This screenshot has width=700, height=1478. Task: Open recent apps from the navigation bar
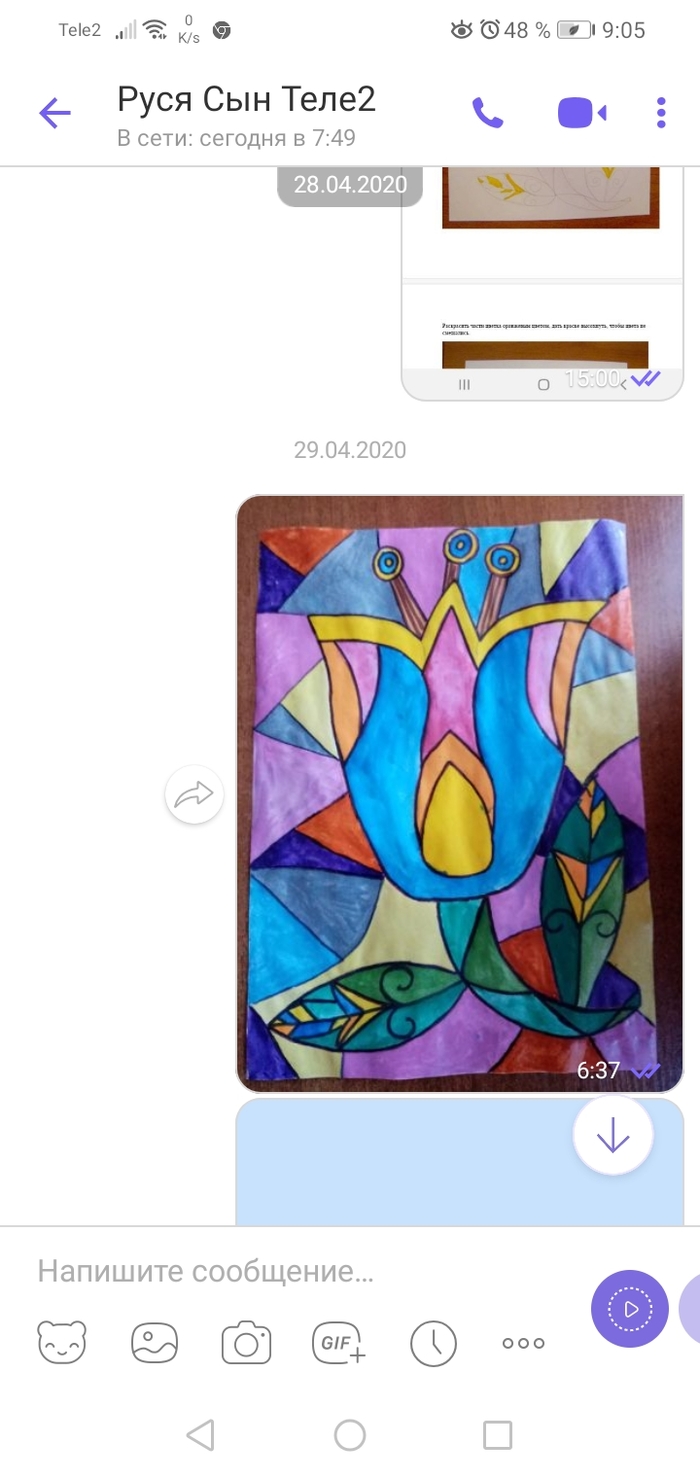pos(497,1435)
